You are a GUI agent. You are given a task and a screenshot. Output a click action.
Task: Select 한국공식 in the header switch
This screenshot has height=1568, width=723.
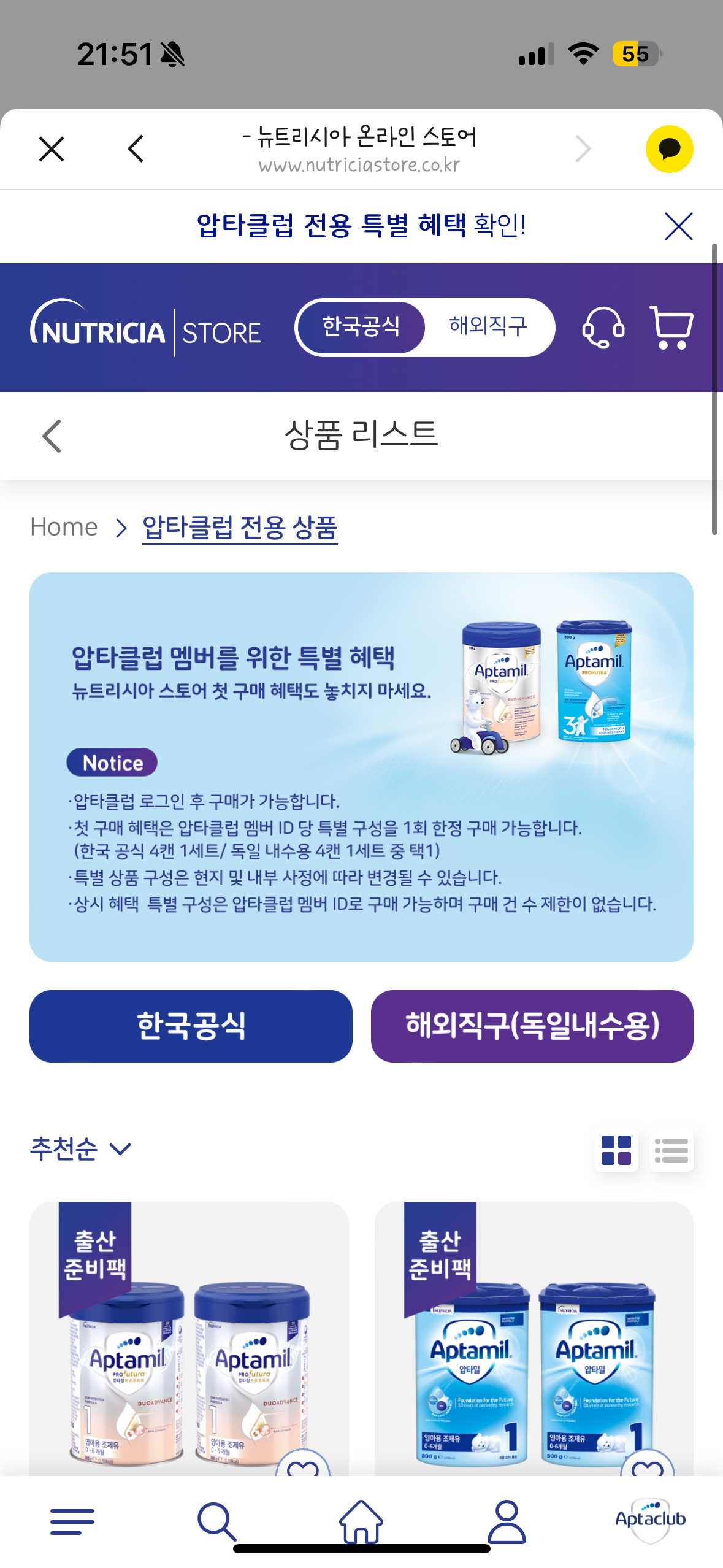tap(361, 327)
